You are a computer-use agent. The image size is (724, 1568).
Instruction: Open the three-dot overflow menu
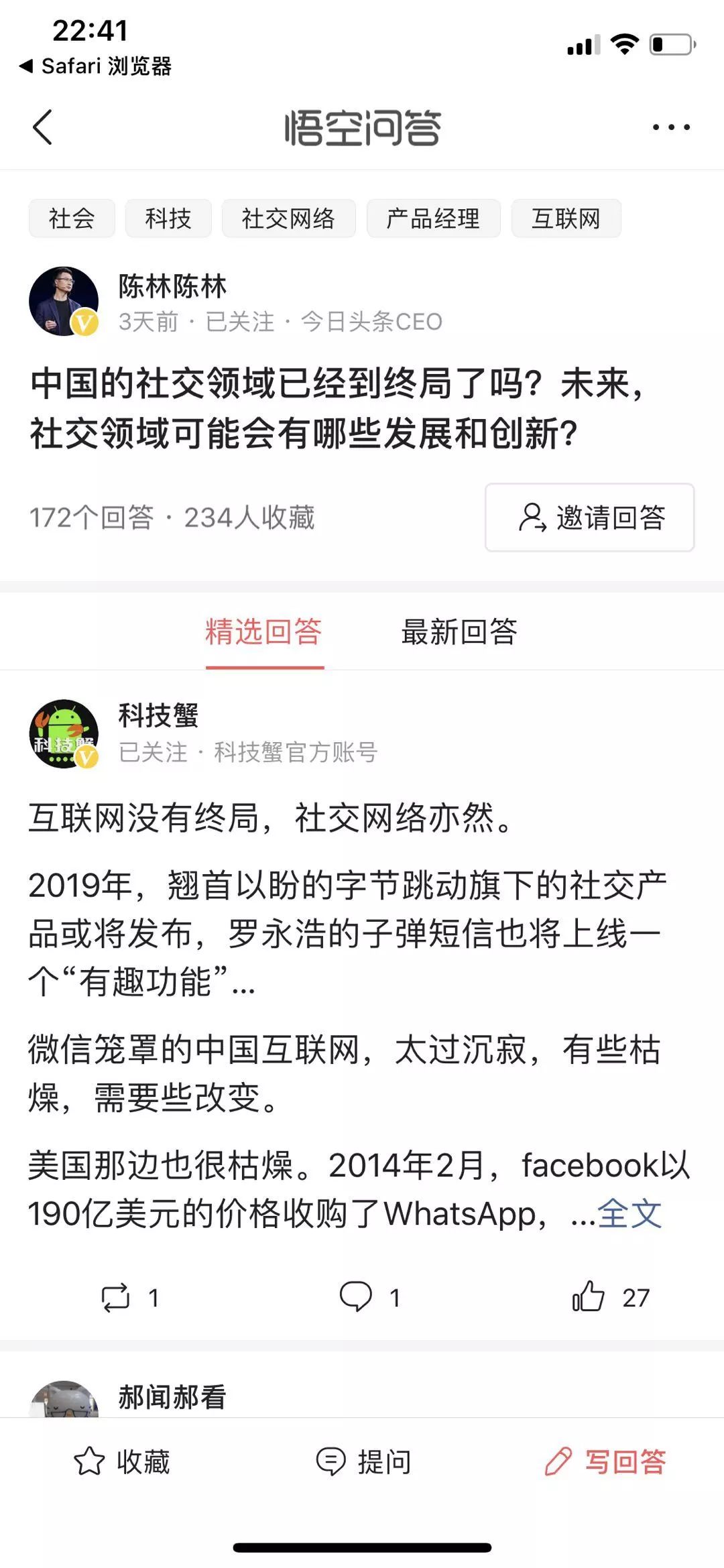click(x=671, y=127)
